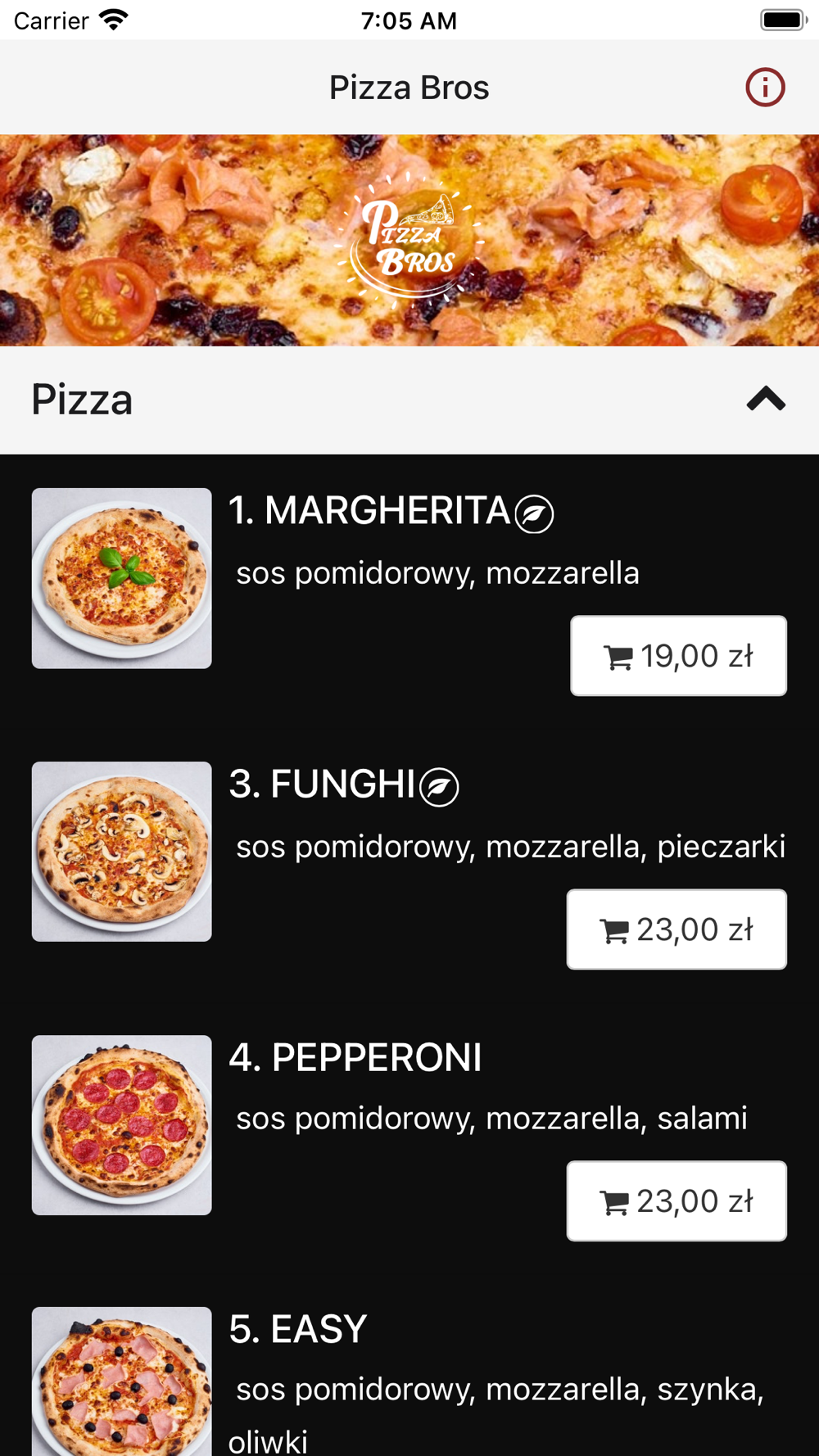Add Margherita for 19,00 zł to cart

click(x=678, y=656)
